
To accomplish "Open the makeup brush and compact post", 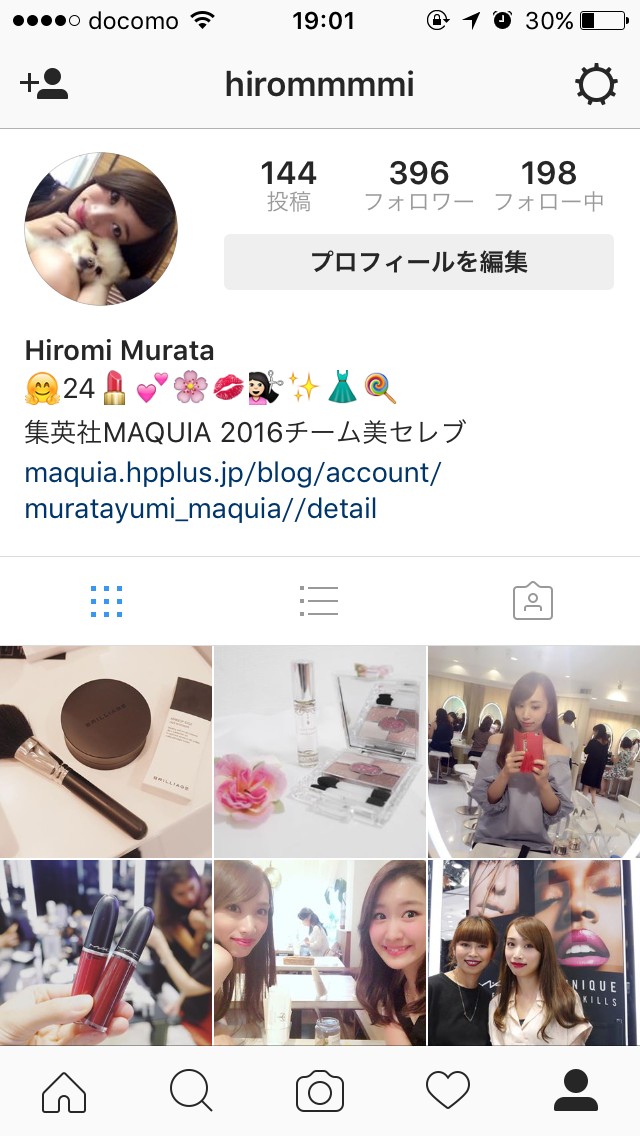I will tap(106, 752).
